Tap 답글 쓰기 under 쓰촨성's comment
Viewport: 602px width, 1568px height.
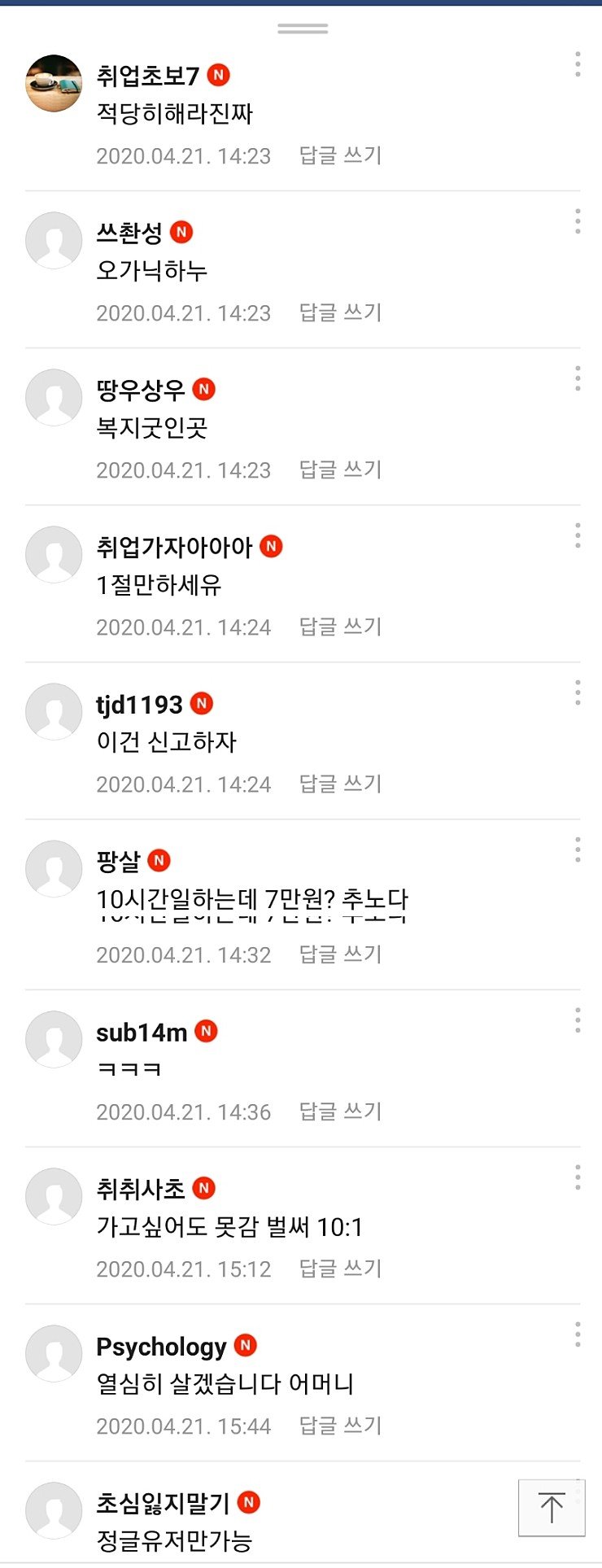pyautogui.click(x=340, y=312)
